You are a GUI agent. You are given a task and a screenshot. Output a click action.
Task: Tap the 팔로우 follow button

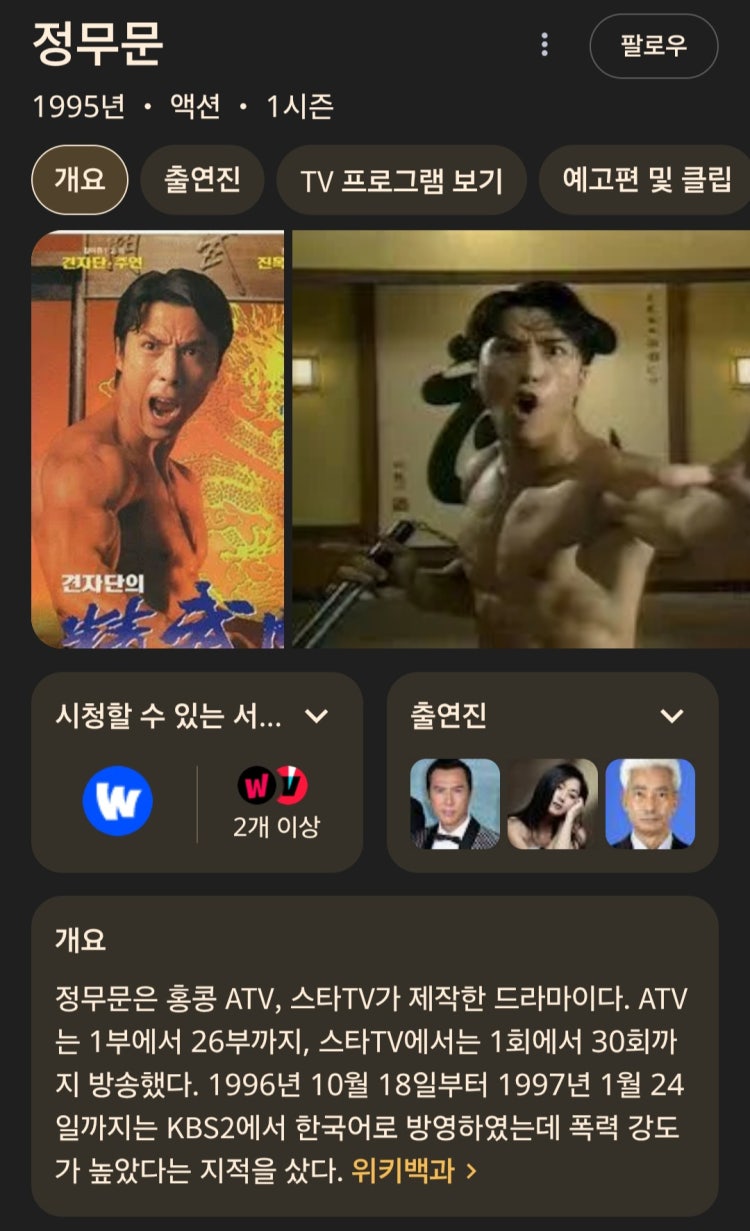pos(653,46)
